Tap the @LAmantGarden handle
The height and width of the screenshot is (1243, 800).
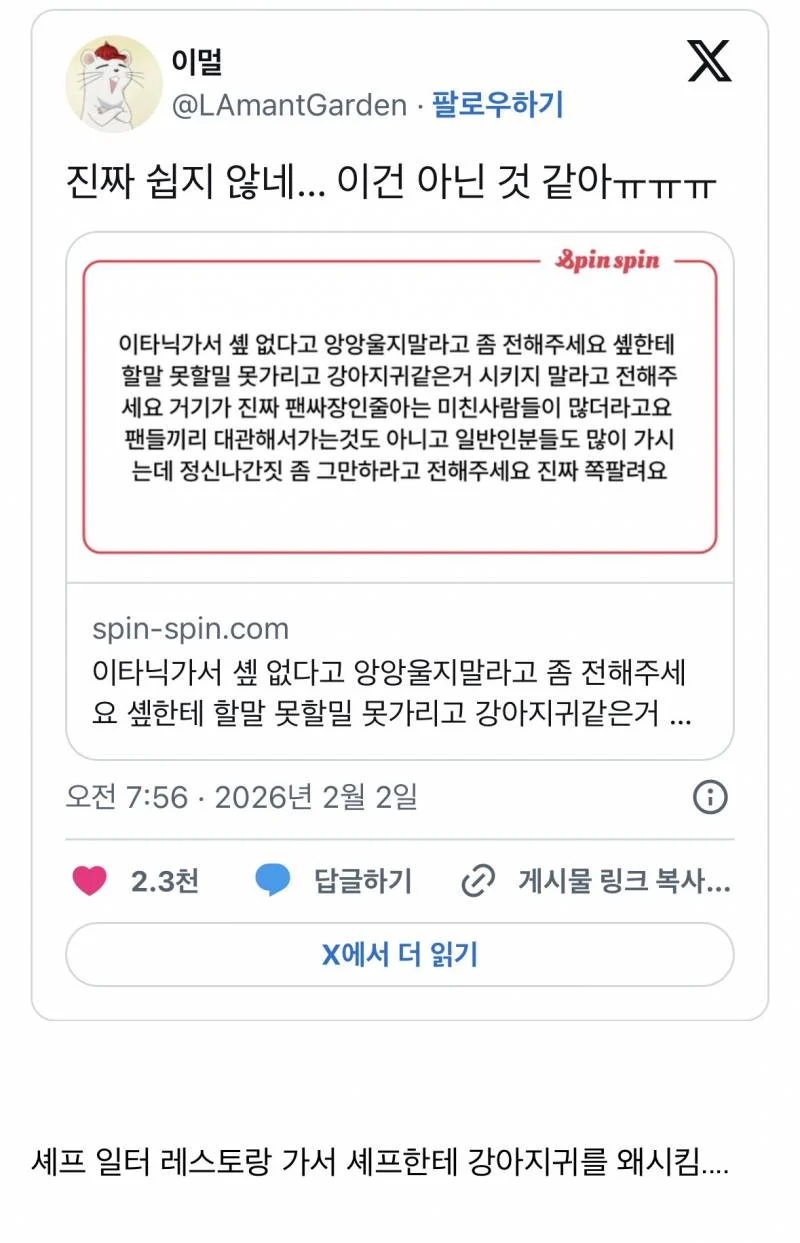289,105
